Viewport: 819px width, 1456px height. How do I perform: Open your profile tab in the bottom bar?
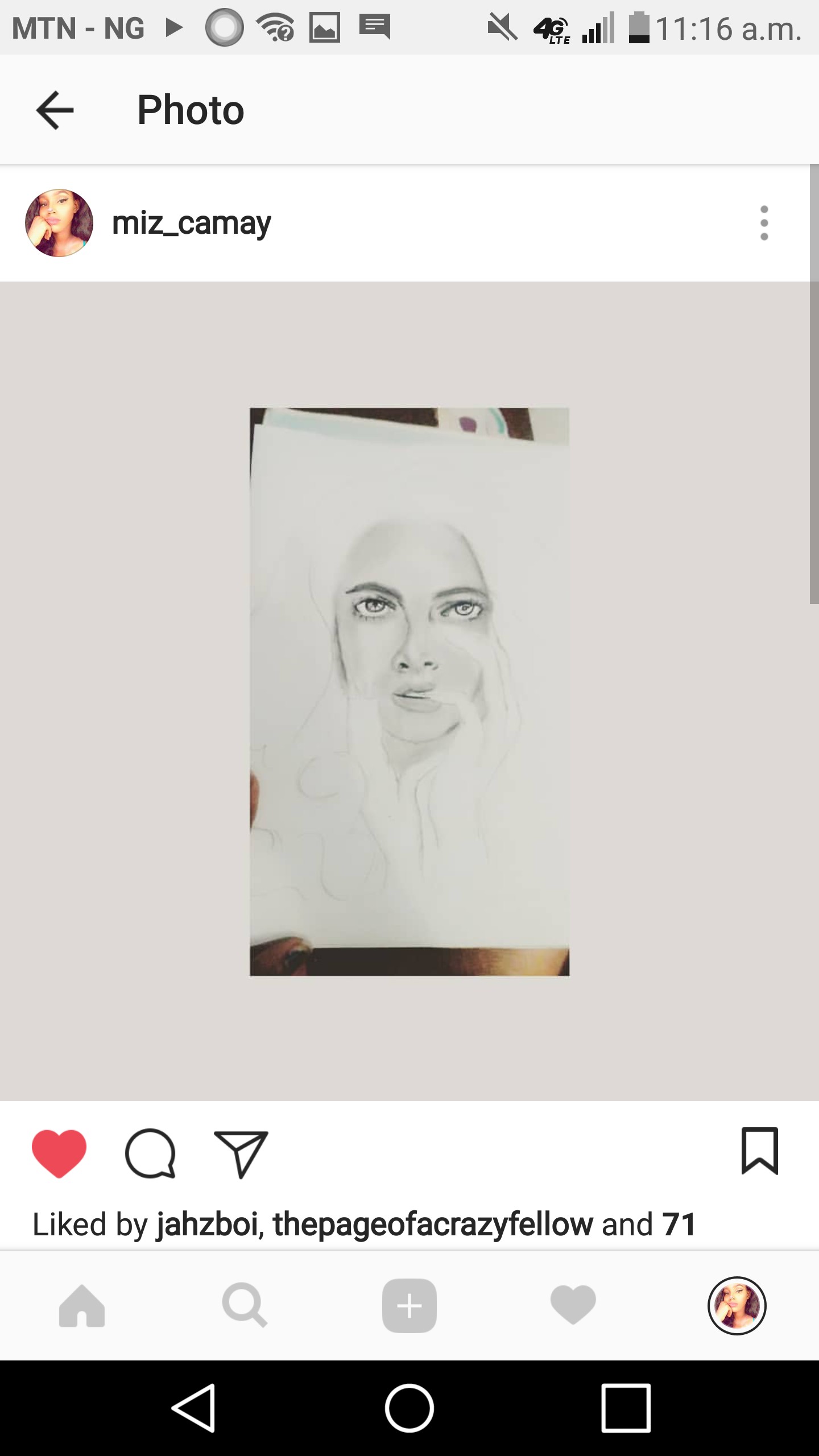737,1306
